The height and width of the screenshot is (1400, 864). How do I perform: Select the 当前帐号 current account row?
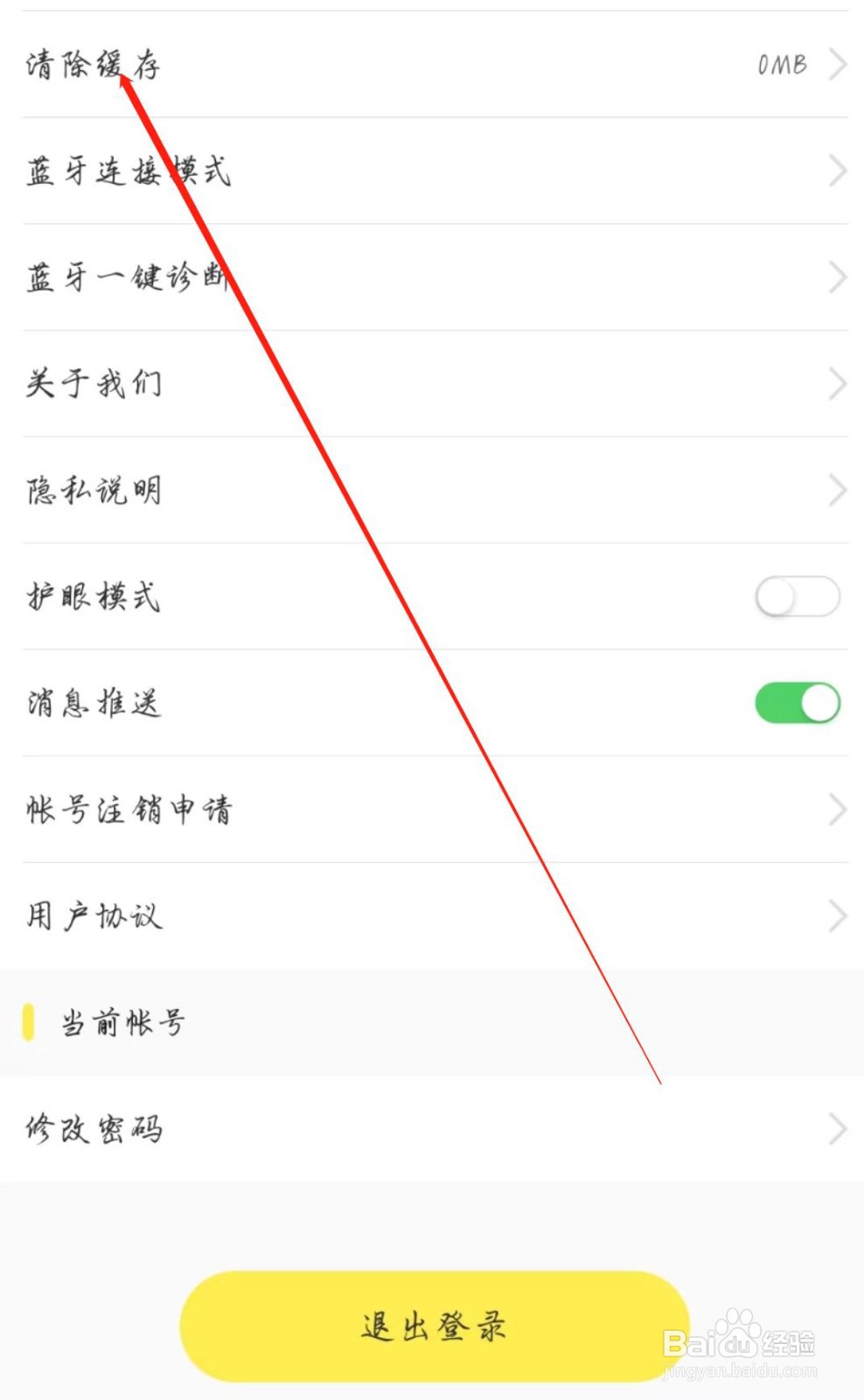122,1020
